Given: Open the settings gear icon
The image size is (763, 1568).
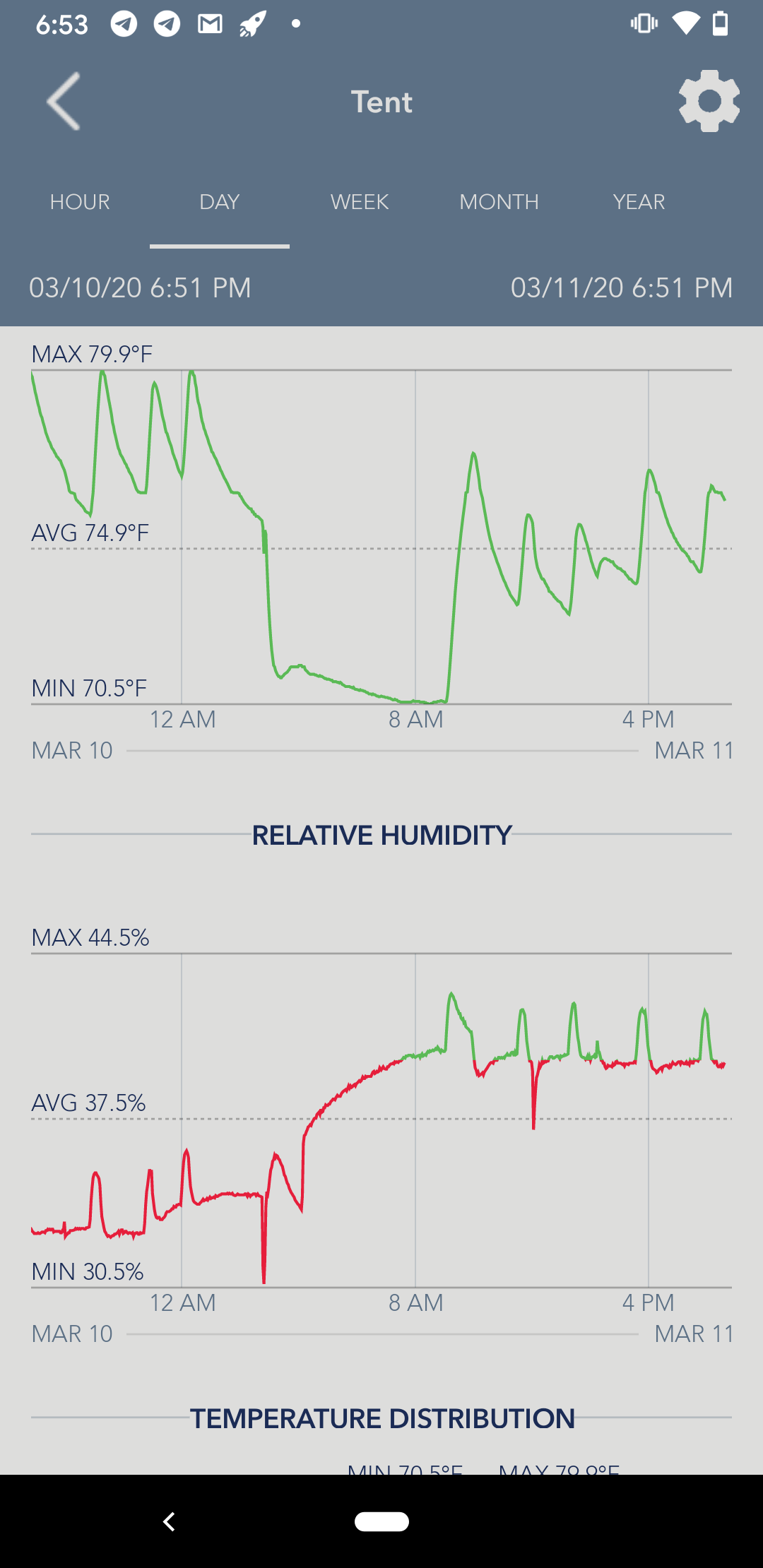Looking at the screenshot, I should (709, 101).
